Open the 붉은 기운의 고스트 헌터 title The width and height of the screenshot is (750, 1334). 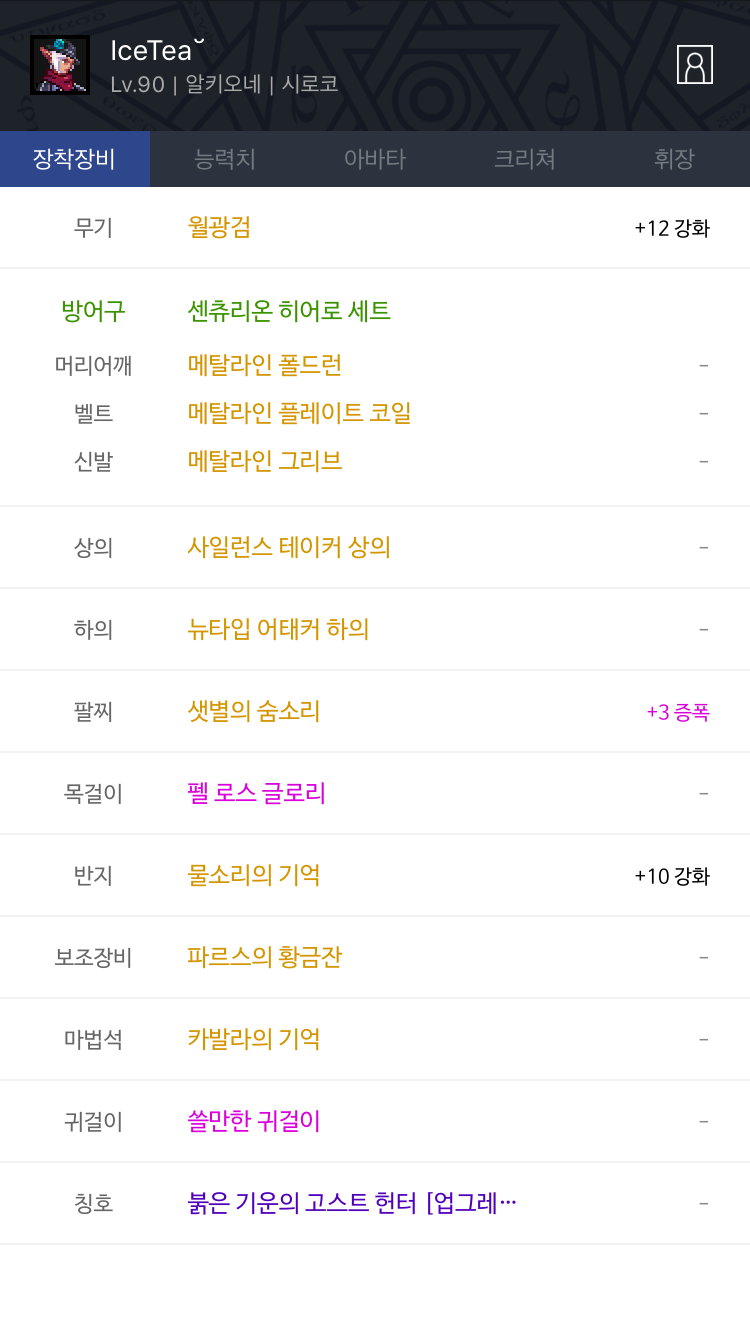353,1203
